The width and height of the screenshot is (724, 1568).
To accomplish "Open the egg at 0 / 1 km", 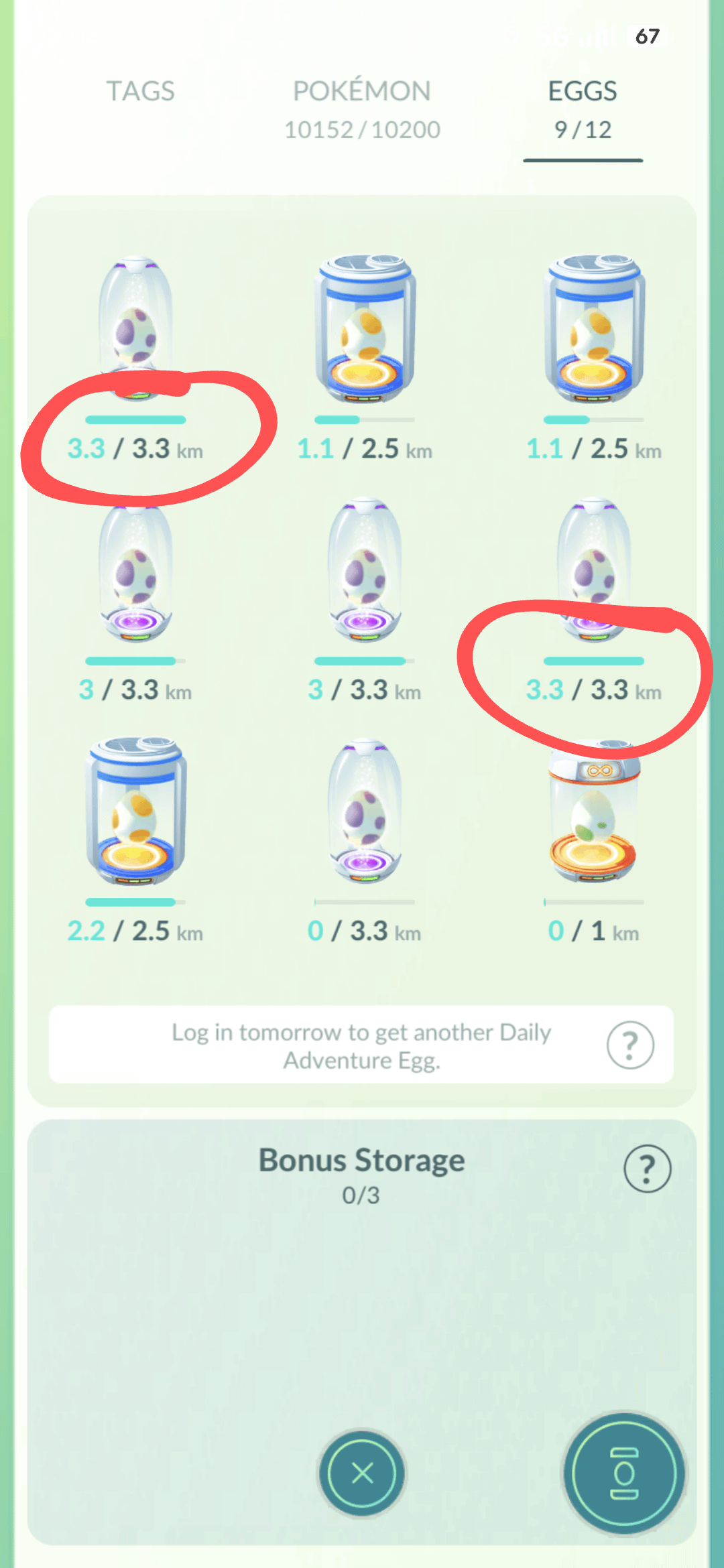I will [594, 814].
